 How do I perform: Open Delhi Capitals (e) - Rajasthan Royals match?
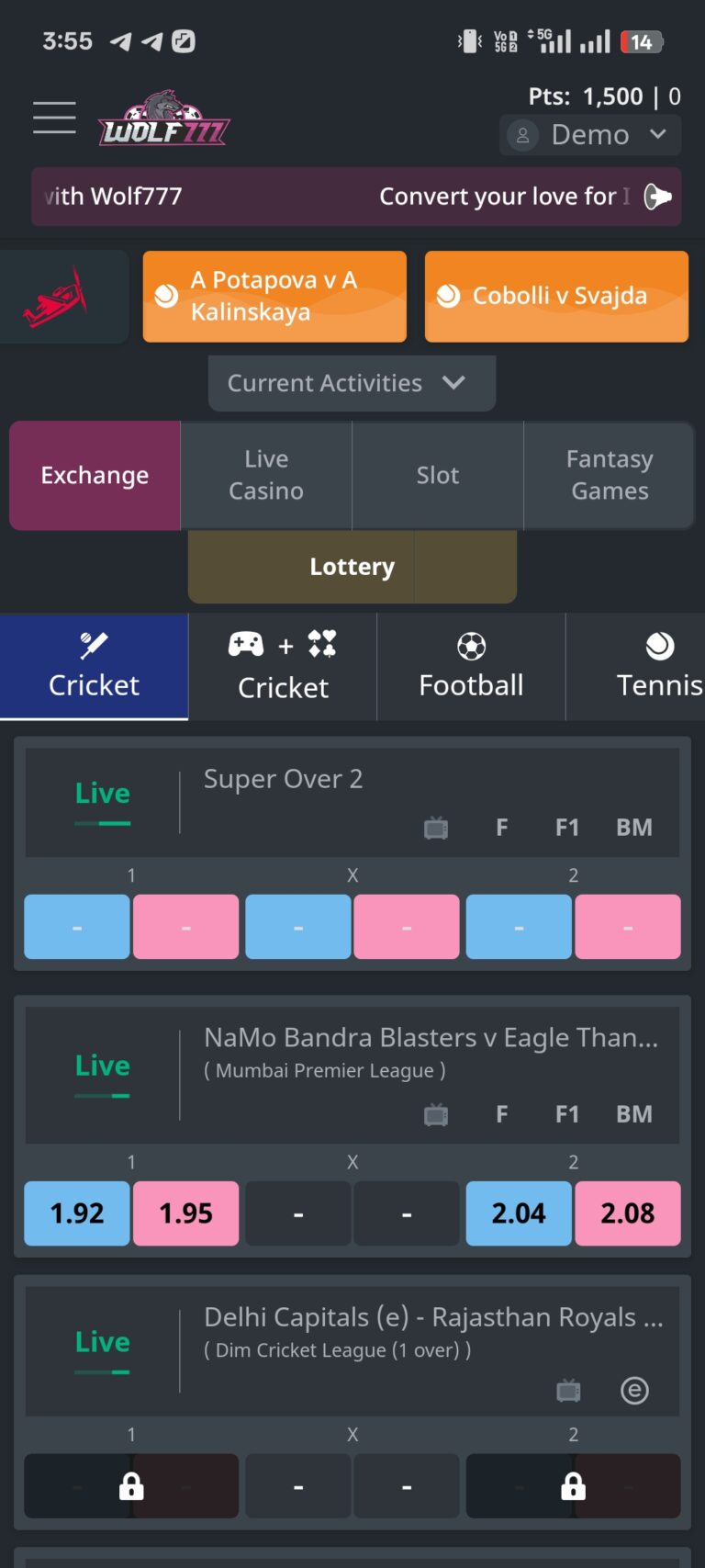point(433,1317)
